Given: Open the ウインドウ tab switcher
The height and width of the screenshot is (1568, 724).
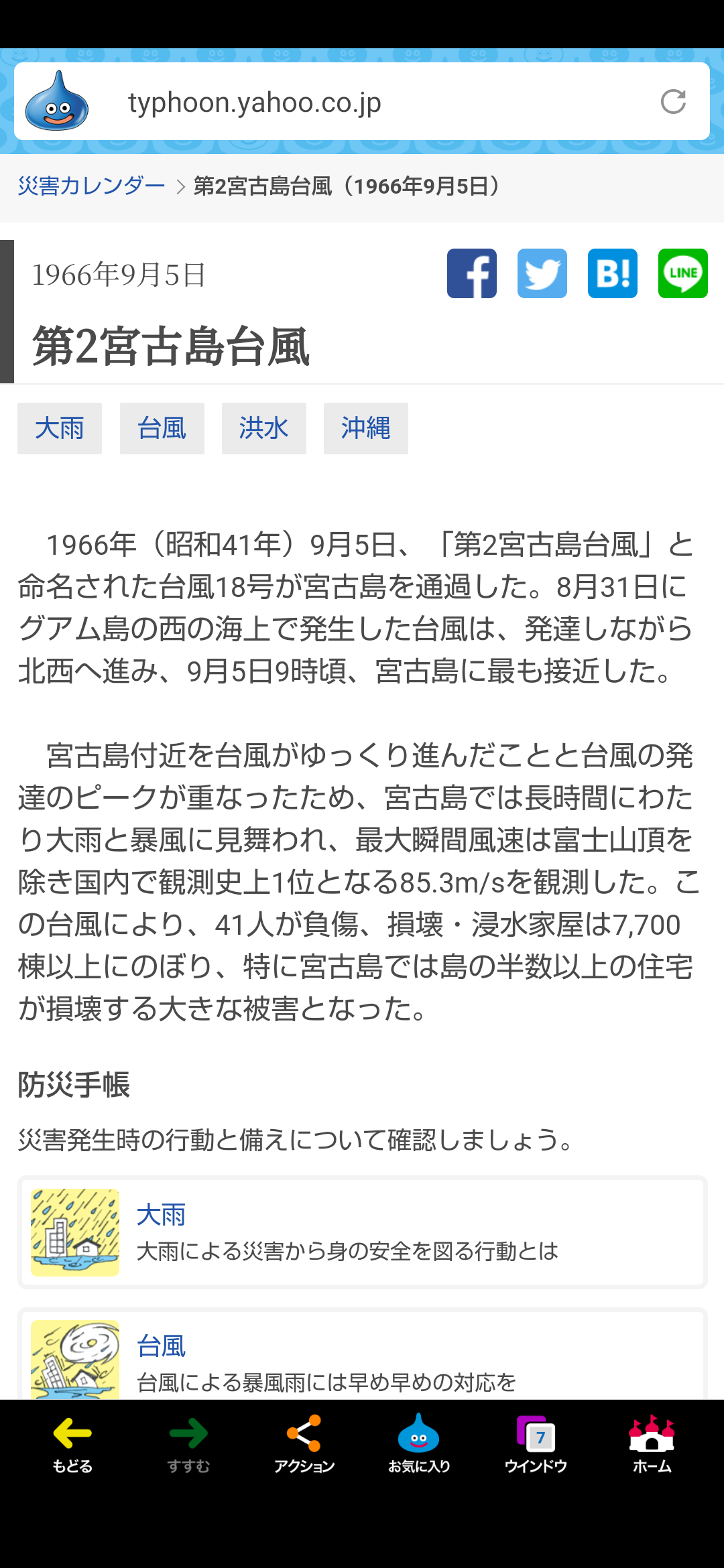Looking at the screenshot, I should [x=536, y=1445].
